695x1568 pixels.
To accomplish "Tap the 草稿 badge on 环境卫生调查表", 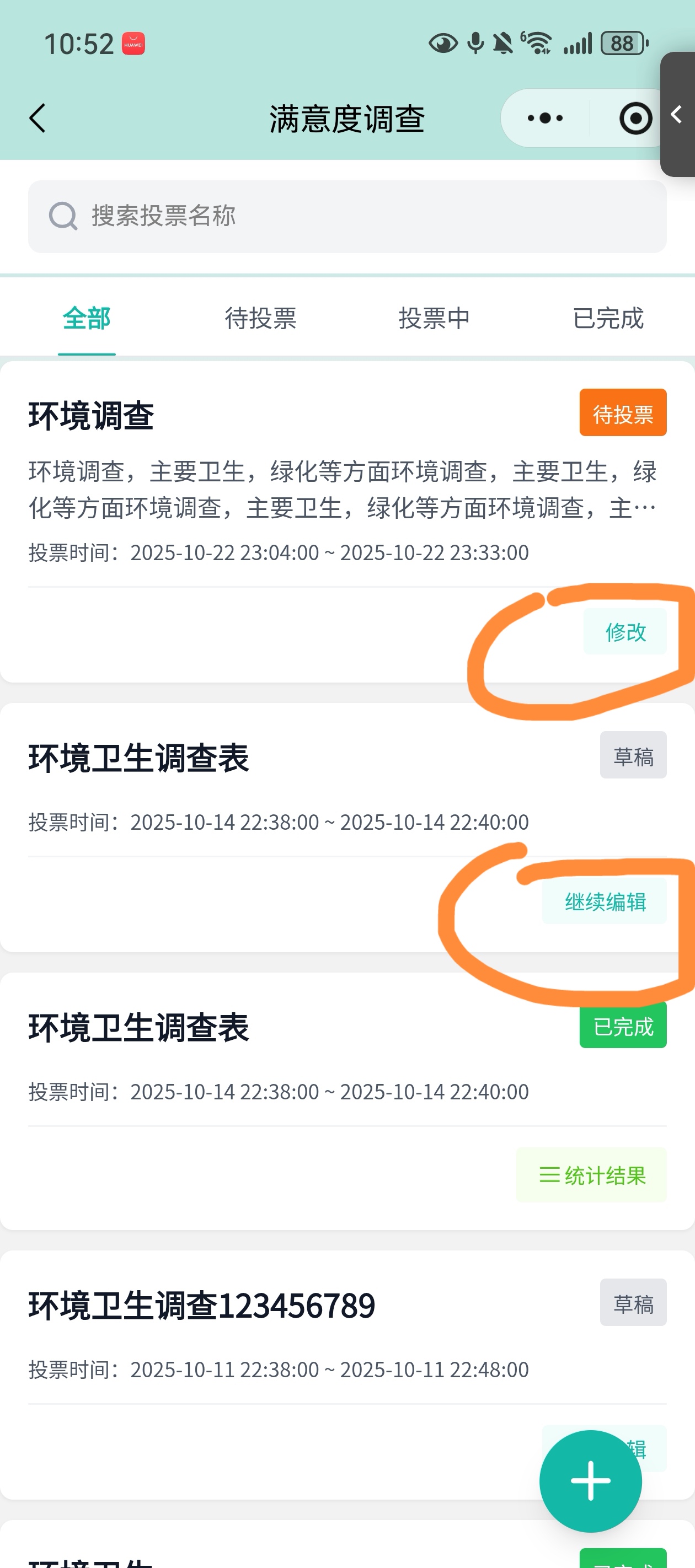I will (633, 755).
